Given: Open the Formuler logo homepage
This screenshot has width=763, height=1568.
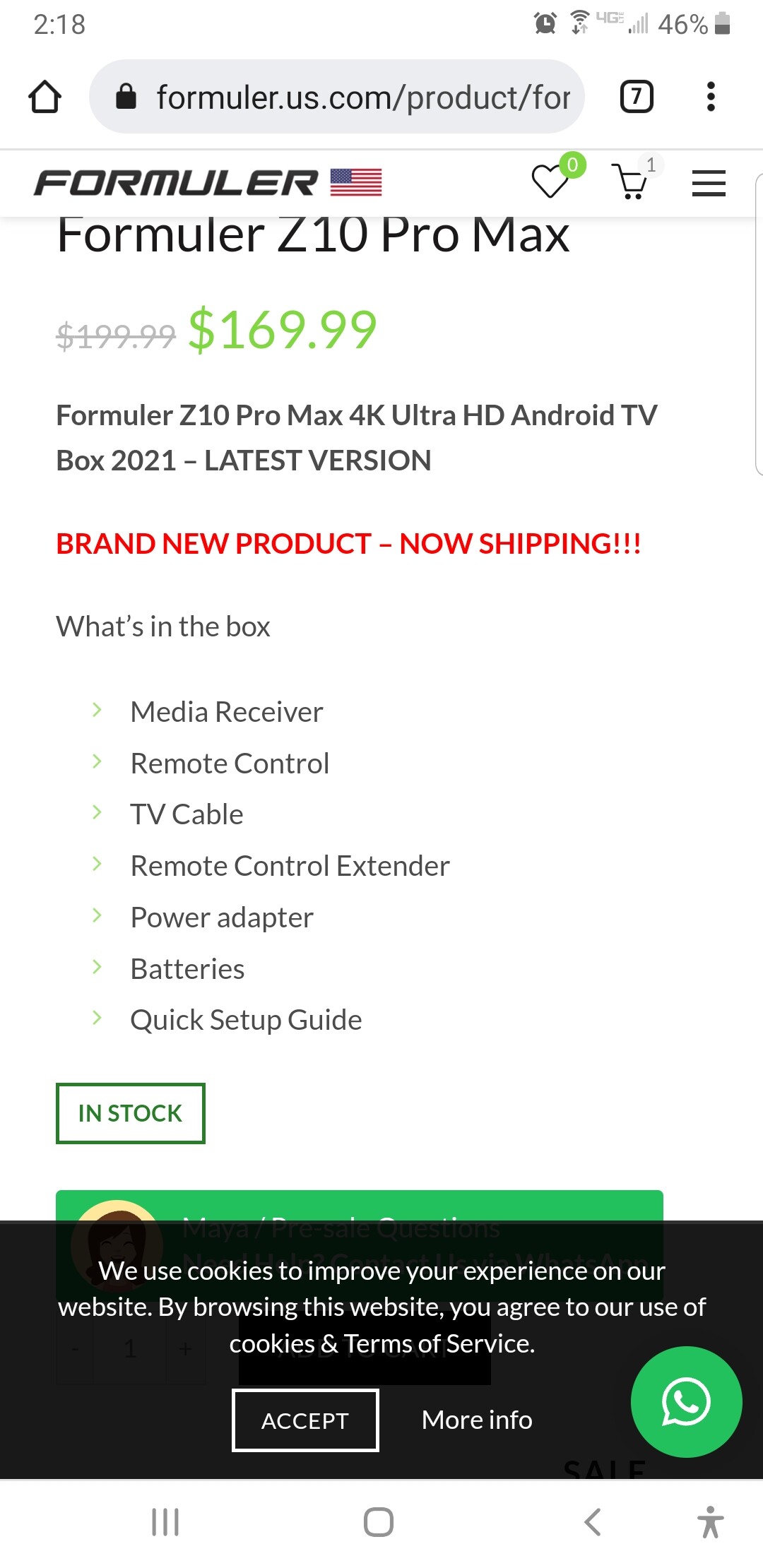Looking at the screenshot, I should point(208,183).
